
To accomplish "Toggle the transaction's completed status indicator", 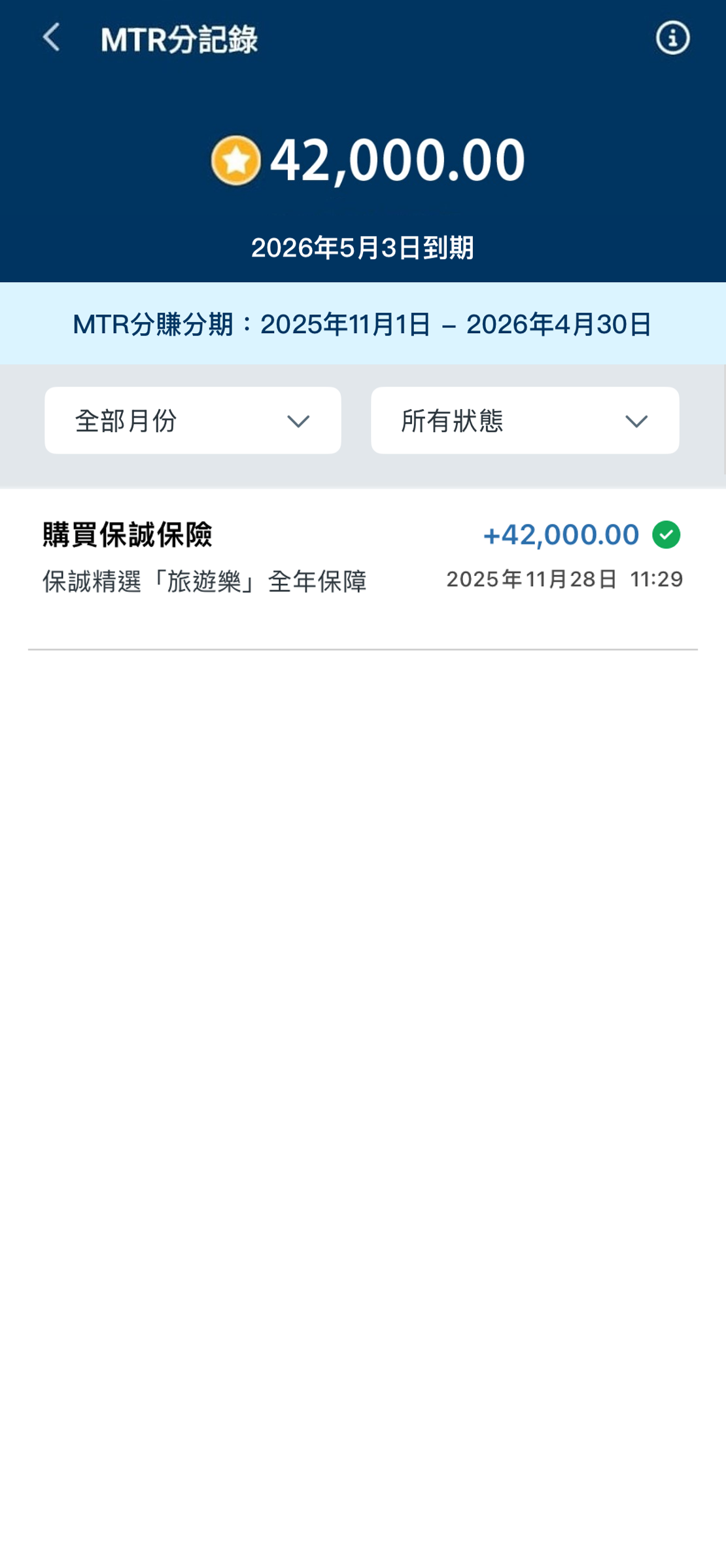I will tap(668, 535).
